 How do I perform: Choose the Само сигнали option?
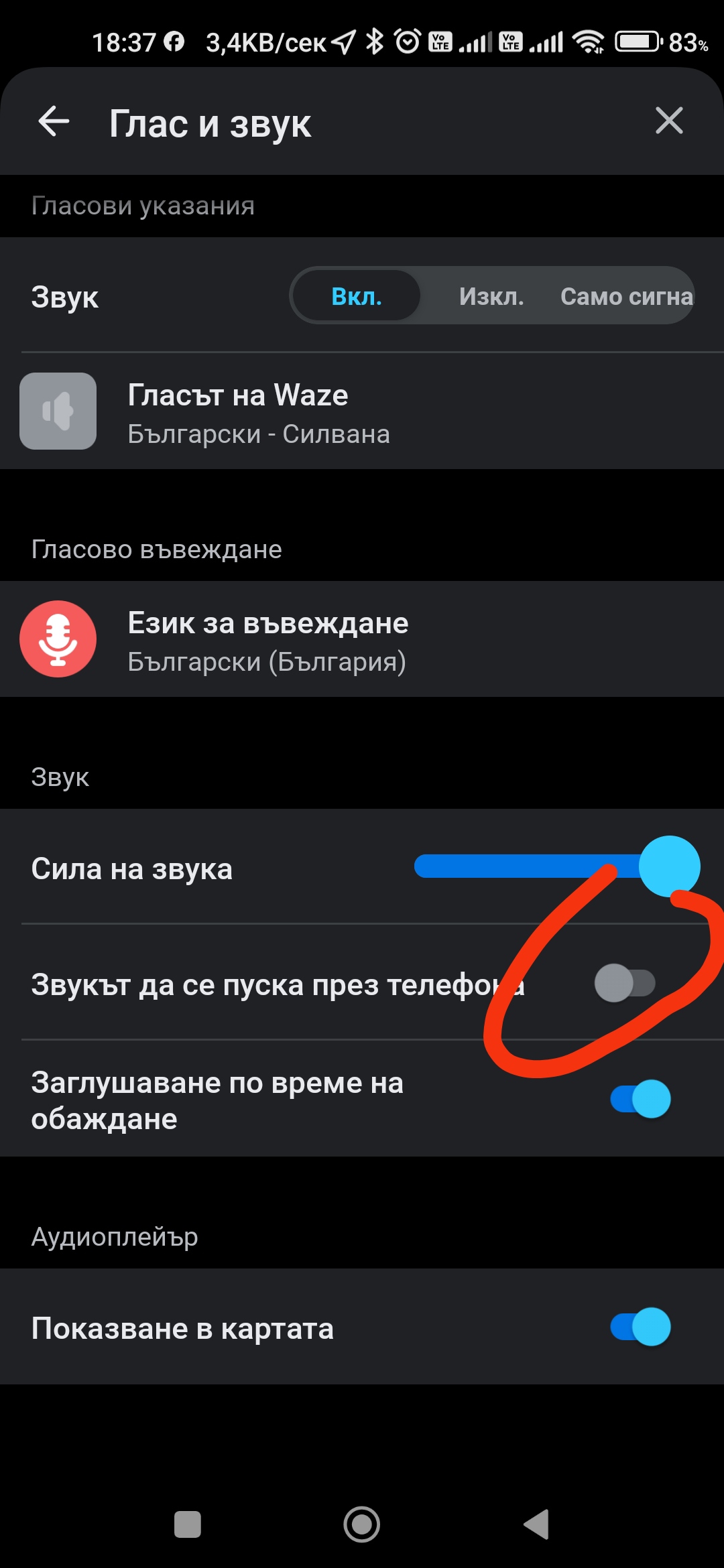625,296
